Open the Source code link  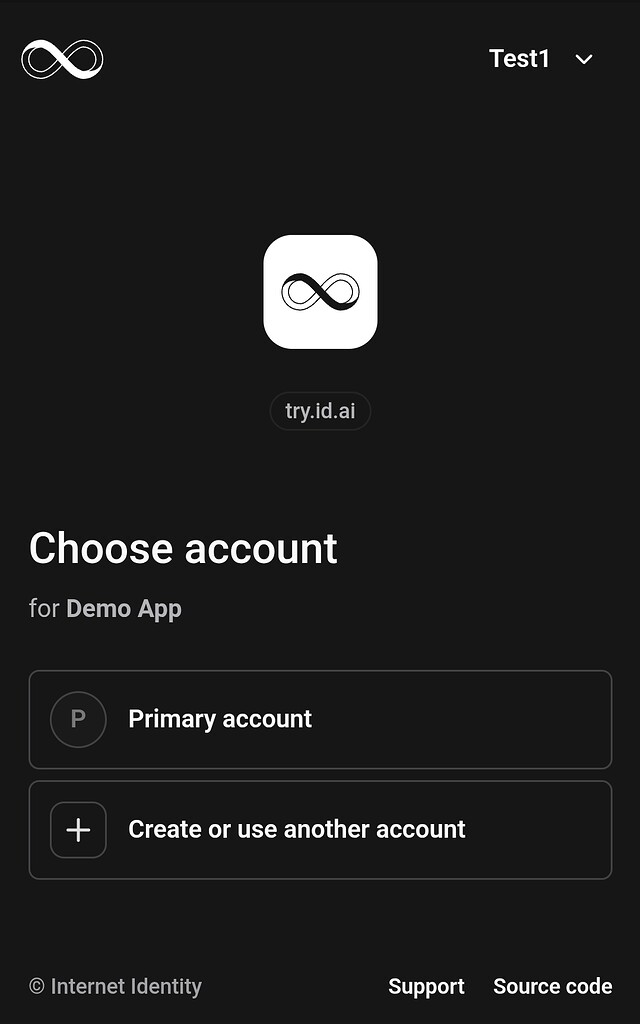552,987
